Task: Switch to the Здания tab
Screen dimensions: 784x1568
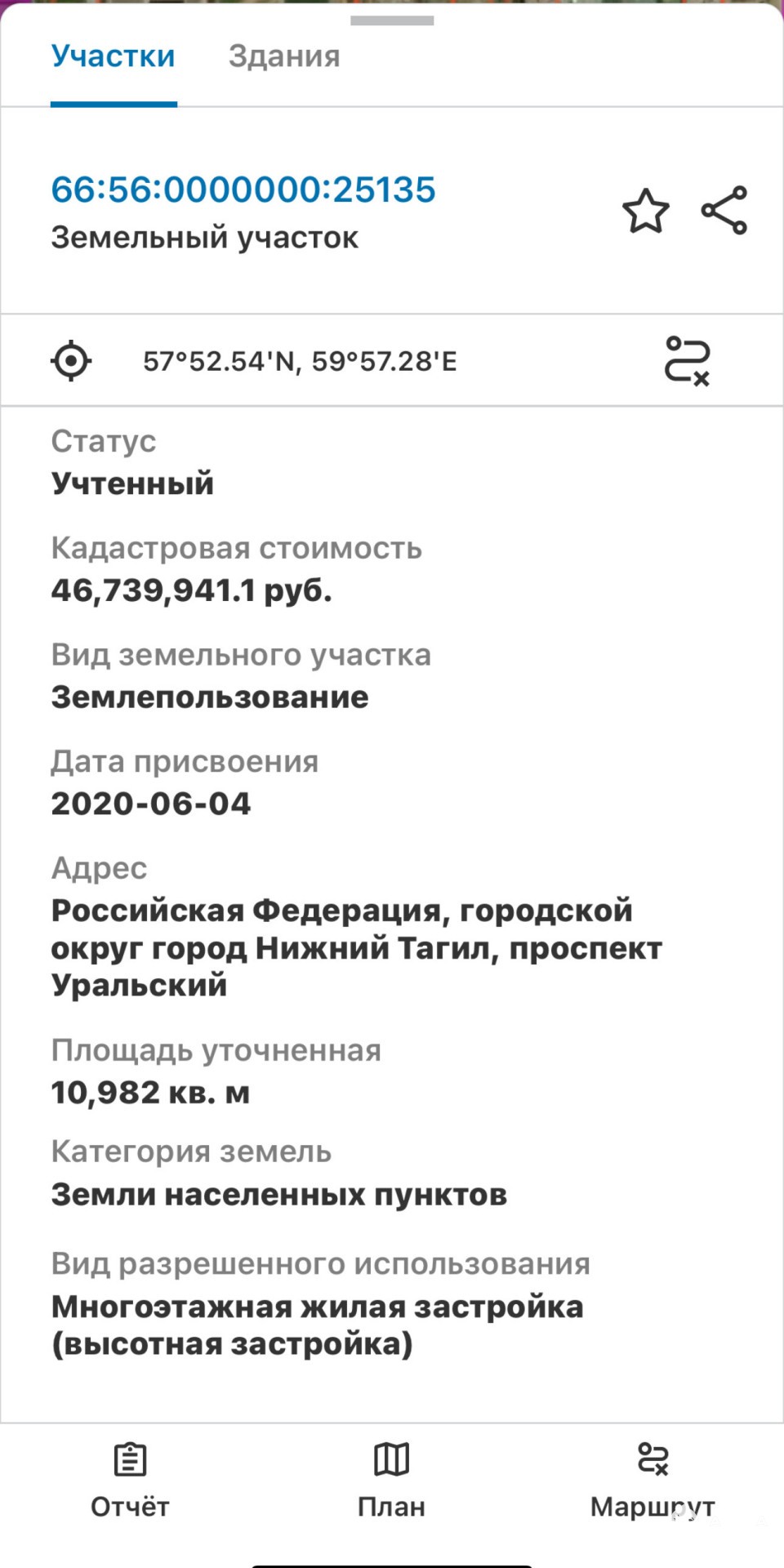Action: pos(284,56)
